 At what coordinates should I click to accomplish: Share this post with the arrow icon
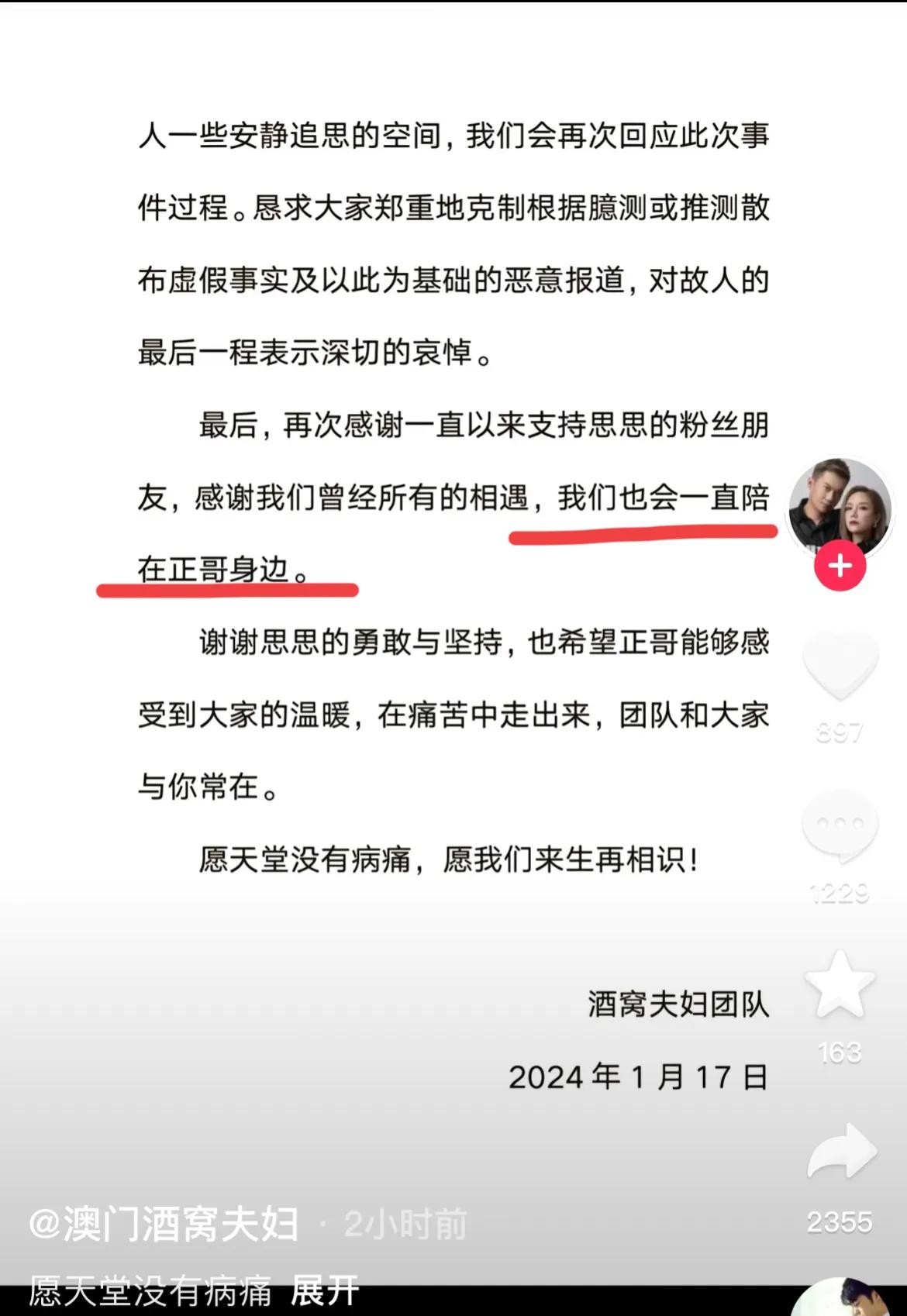[x=841, y=1153]
